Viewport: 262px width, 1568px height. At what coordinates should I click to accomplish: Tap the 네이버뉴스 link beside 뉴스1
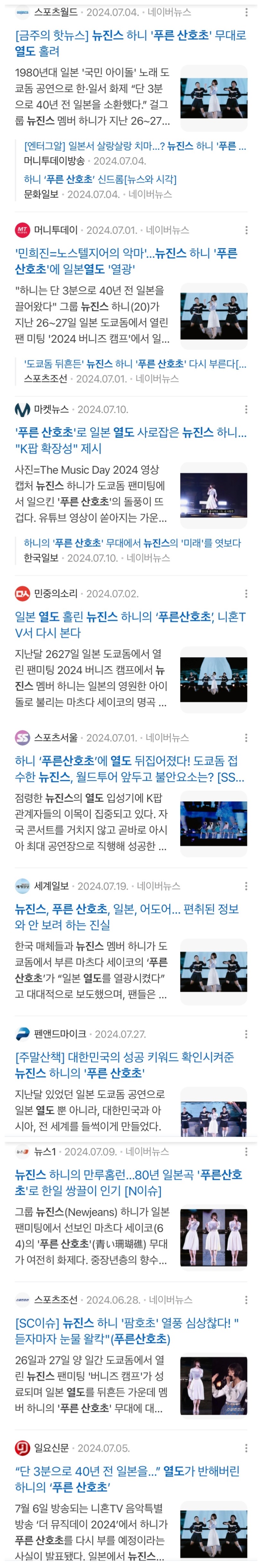point(147,1152)
